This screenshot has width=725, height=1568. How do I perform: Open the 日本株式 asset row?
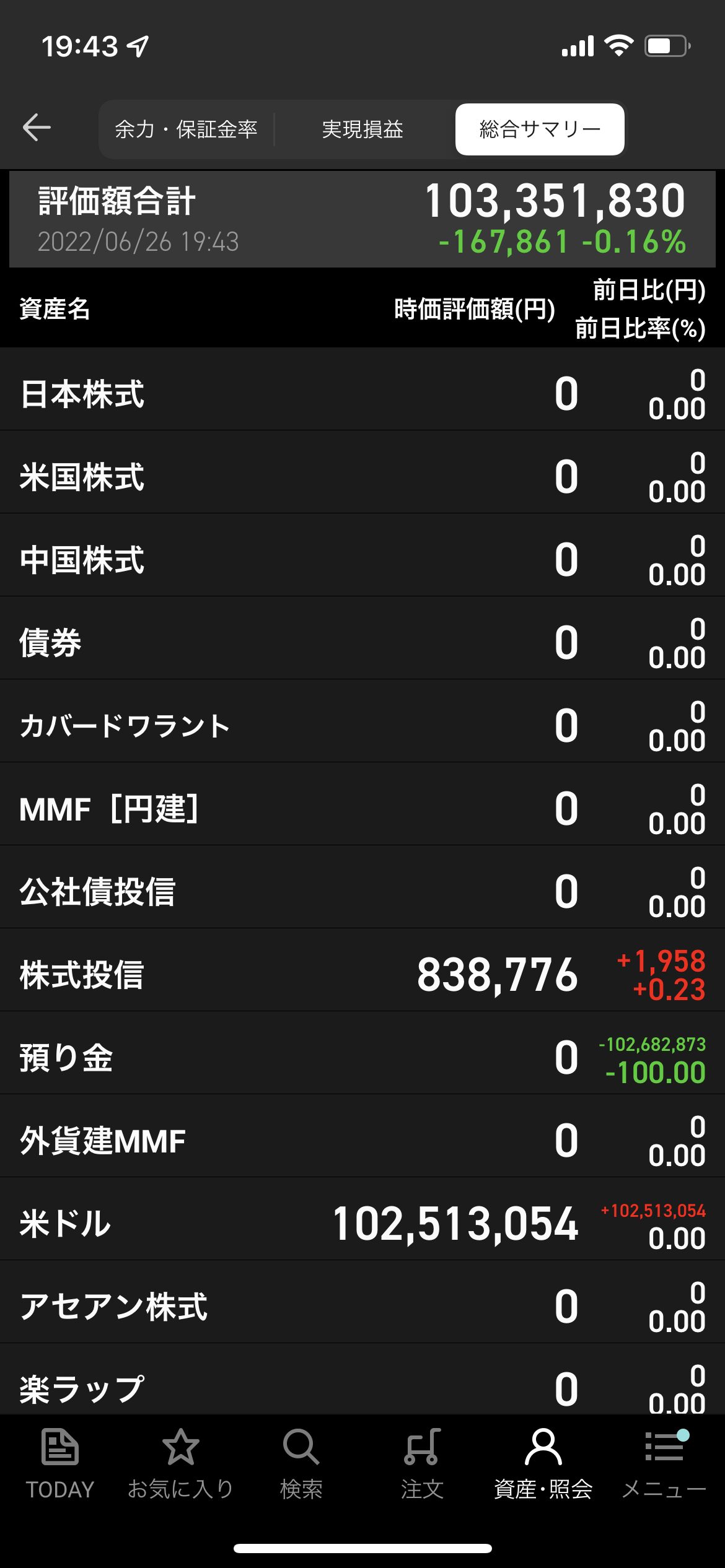coord(362,394)
